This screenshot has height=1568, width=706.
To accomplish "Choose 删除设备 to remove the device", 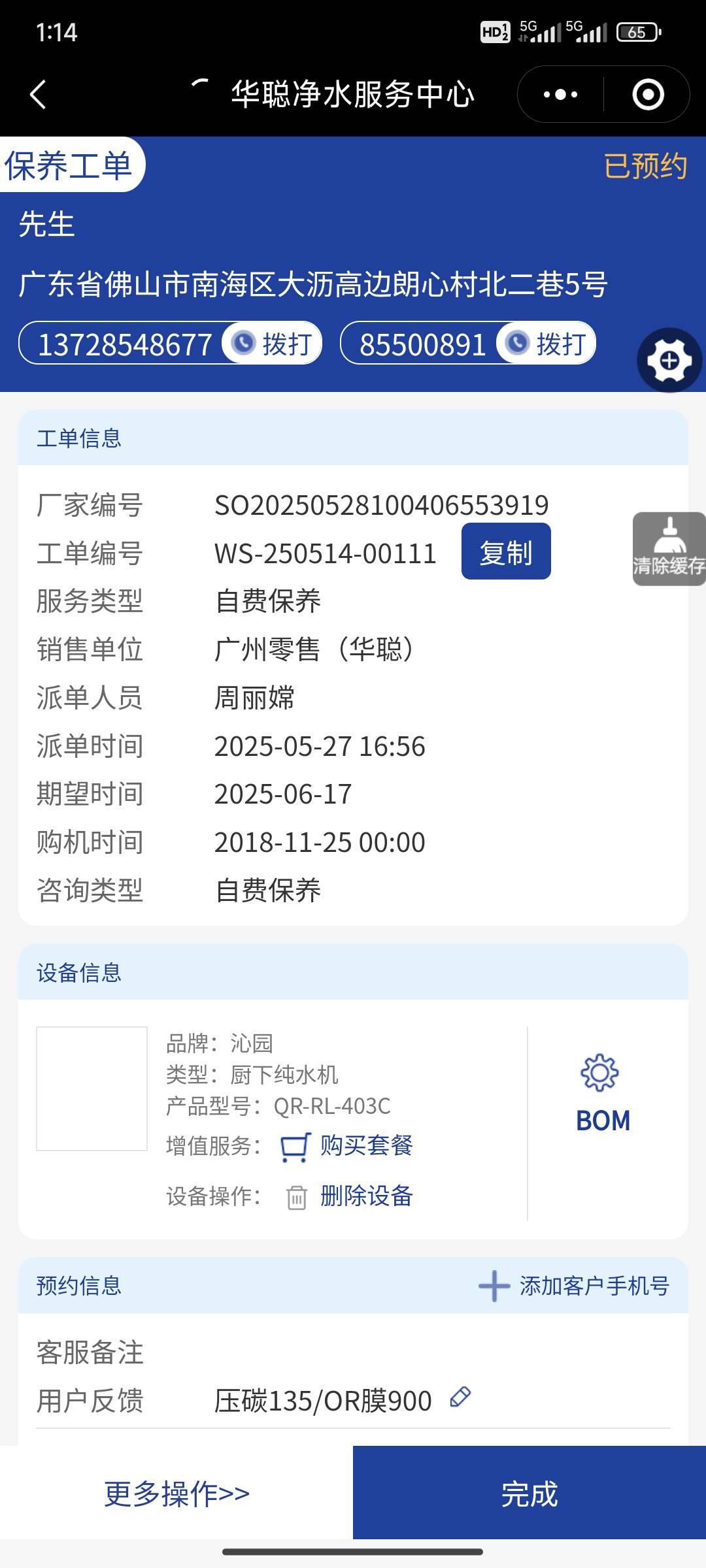I will coord(365,1196).
